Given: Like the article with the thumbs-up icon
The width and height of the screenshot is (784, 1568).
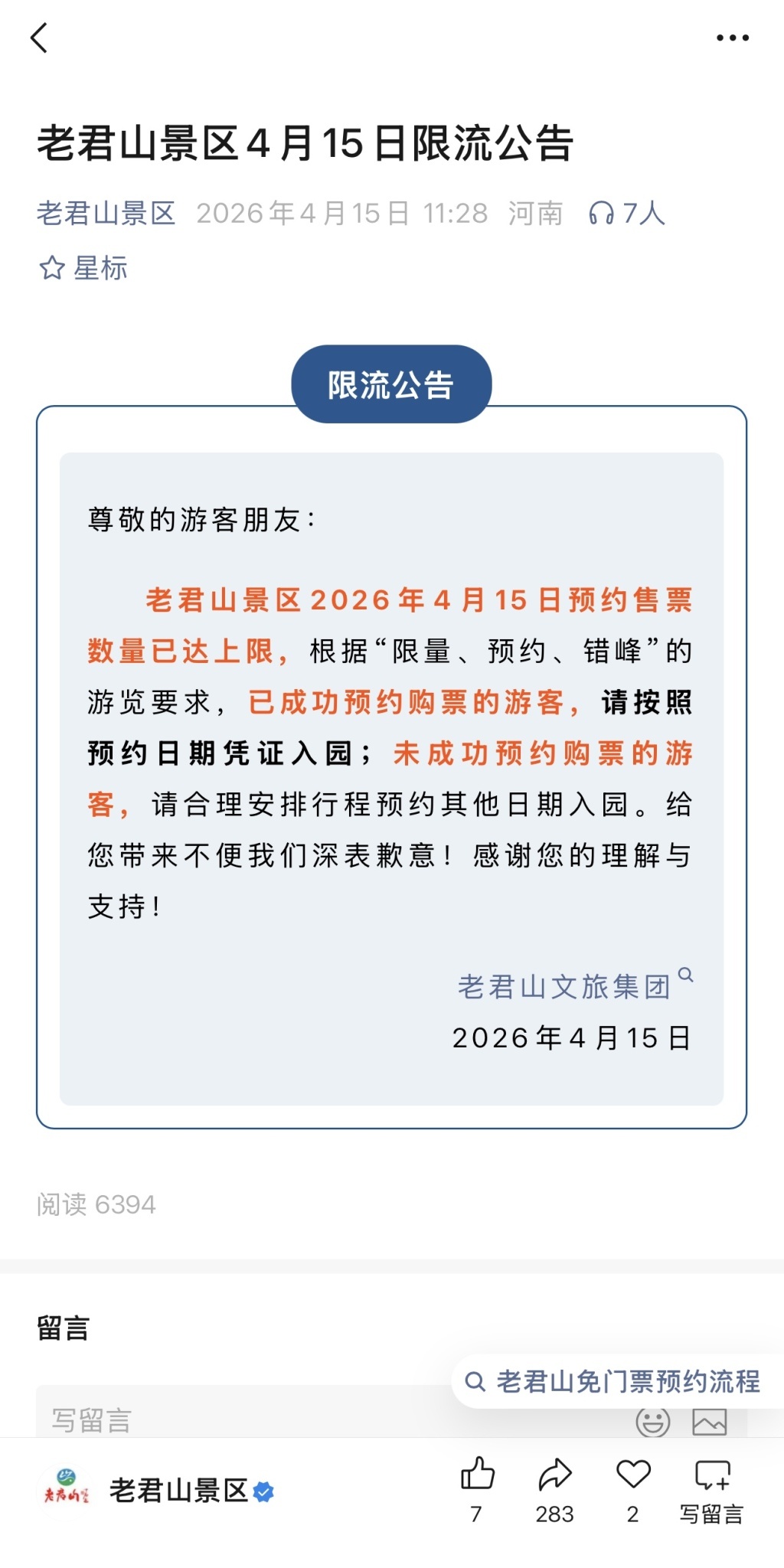Looking at the screenshot, I should (x=477, y=1489).
